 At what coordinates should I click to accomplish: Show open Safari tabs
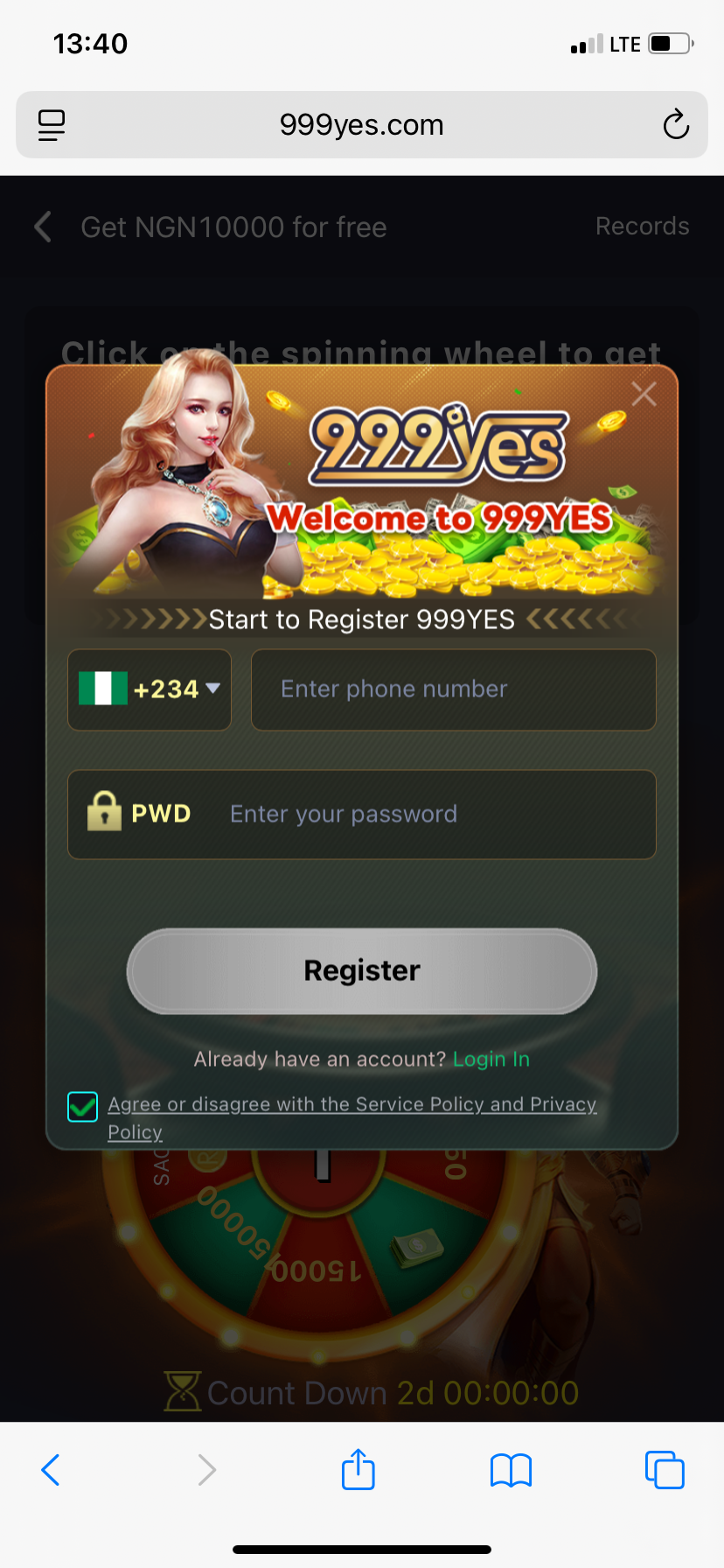tap(665, 1470)
